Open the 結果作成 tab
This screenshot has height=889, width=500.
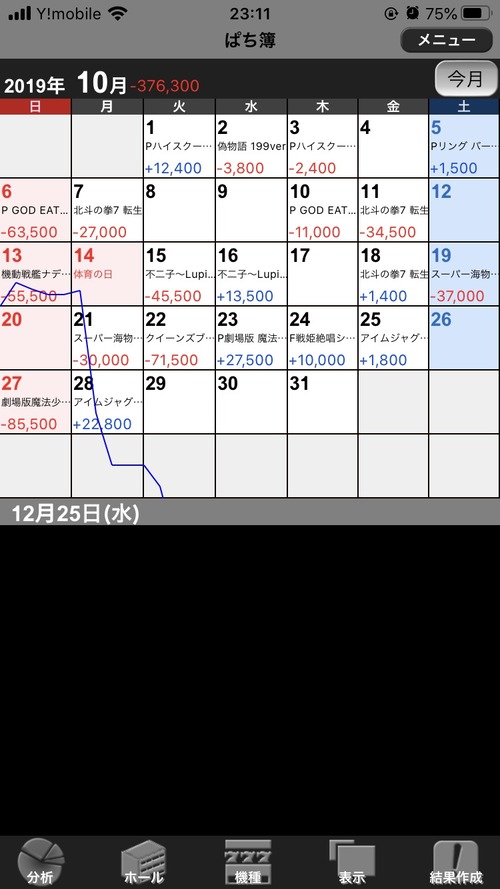point(456,862)
